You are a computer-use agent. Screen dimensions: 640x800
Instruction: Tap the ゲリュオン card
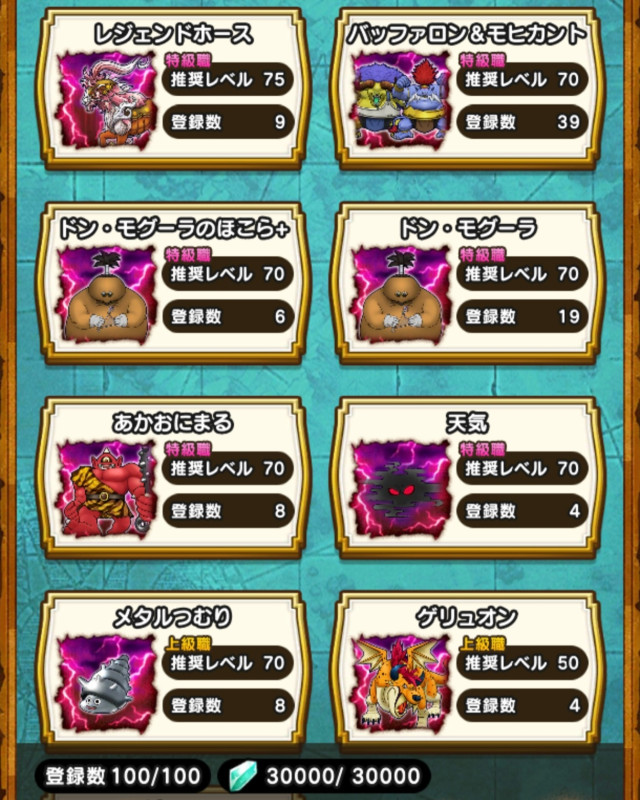(466, 670)
